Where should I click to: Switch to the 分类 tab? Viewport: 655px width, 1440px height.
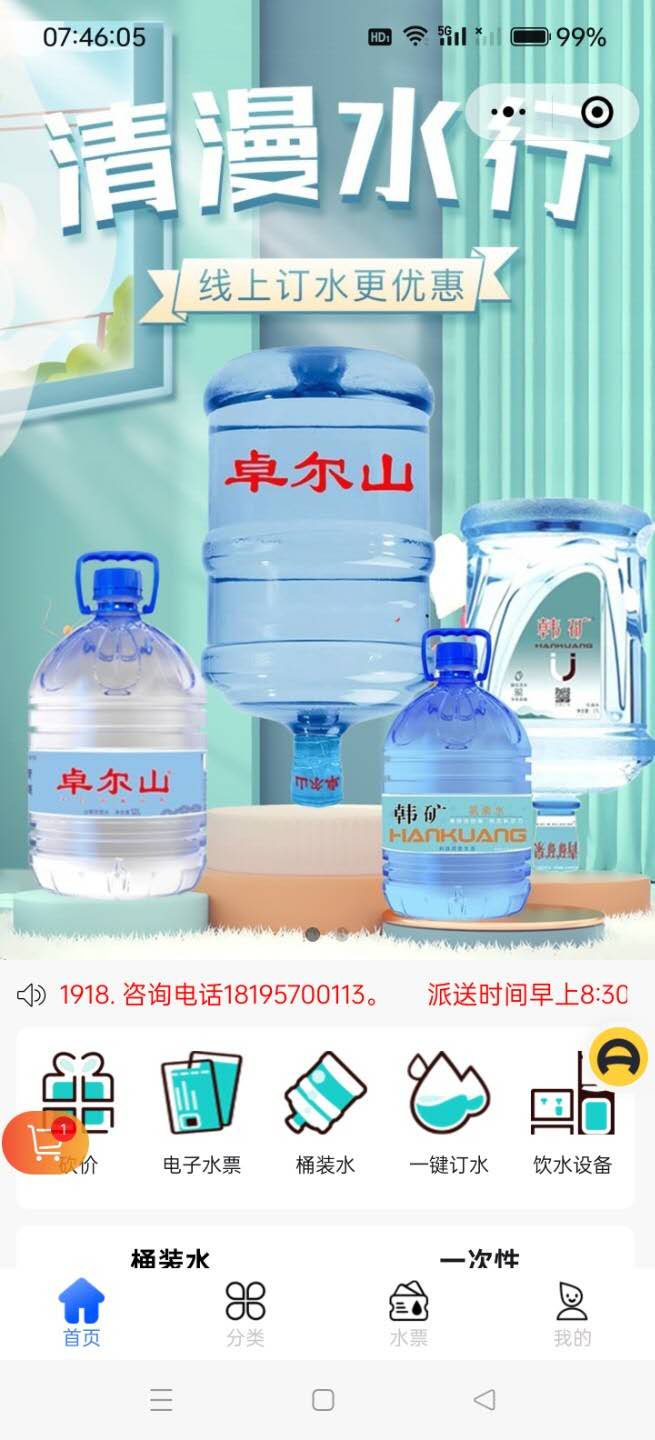pyautogui.click(x=245, y=1313)
